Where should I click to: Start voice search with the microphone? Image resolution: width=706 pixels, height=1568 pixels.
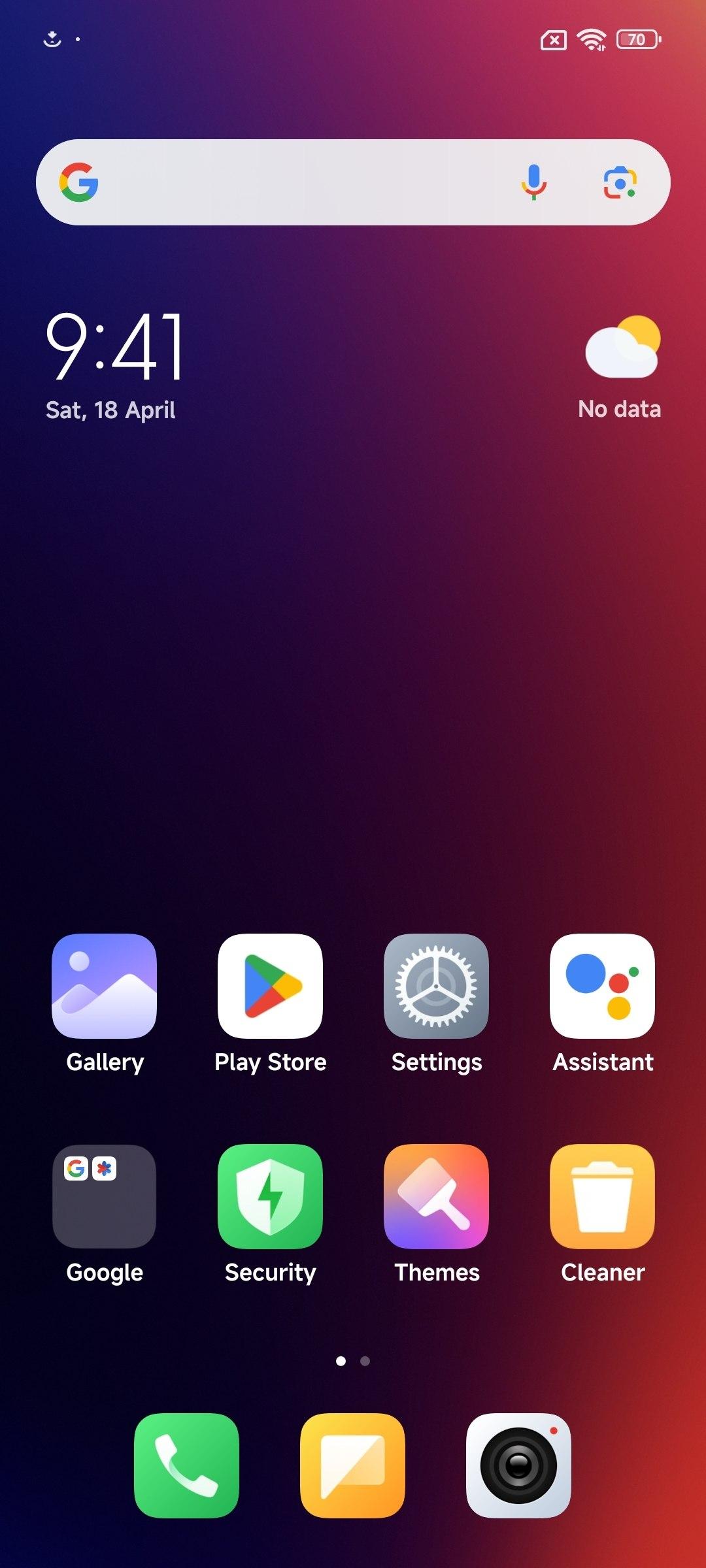[533, 182]
